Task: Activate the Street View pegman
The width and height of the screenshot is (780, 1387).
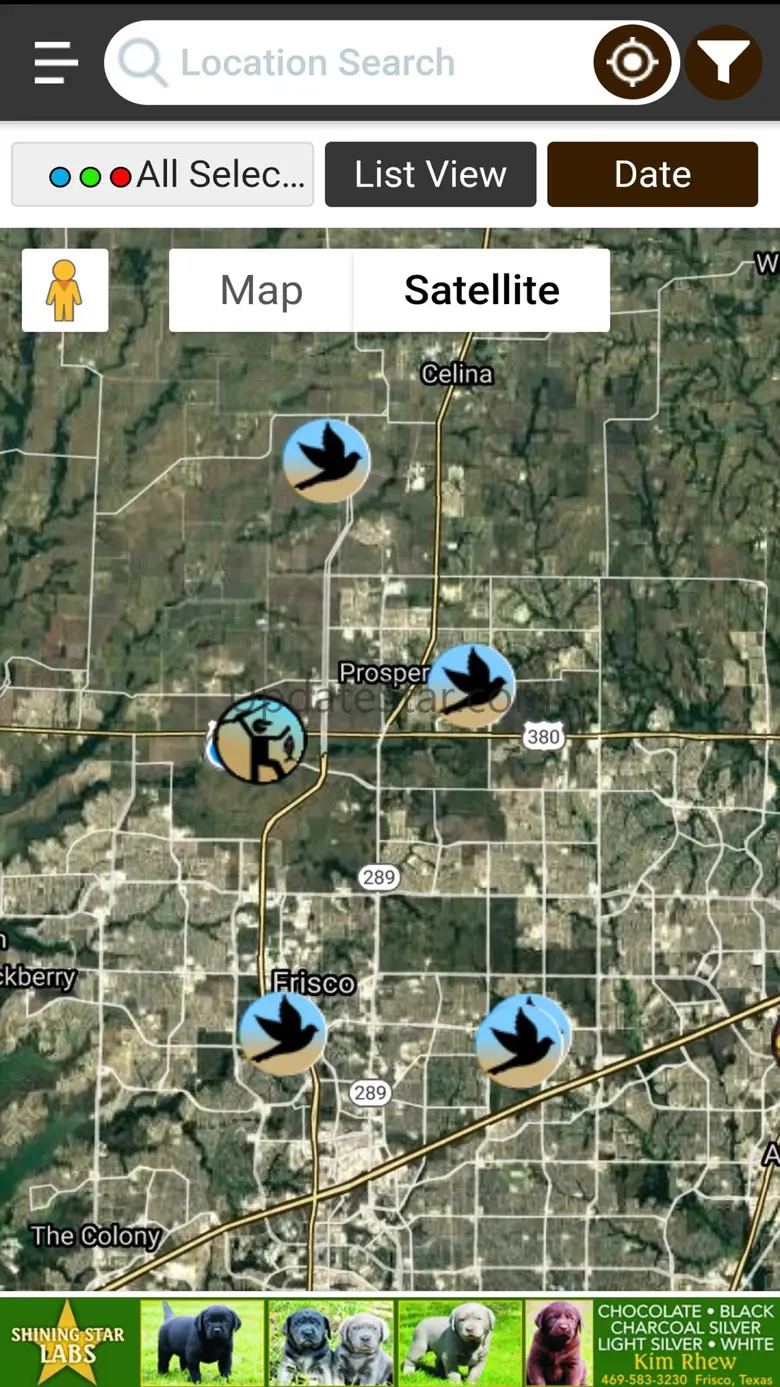Action: click(x=65, y=290)
